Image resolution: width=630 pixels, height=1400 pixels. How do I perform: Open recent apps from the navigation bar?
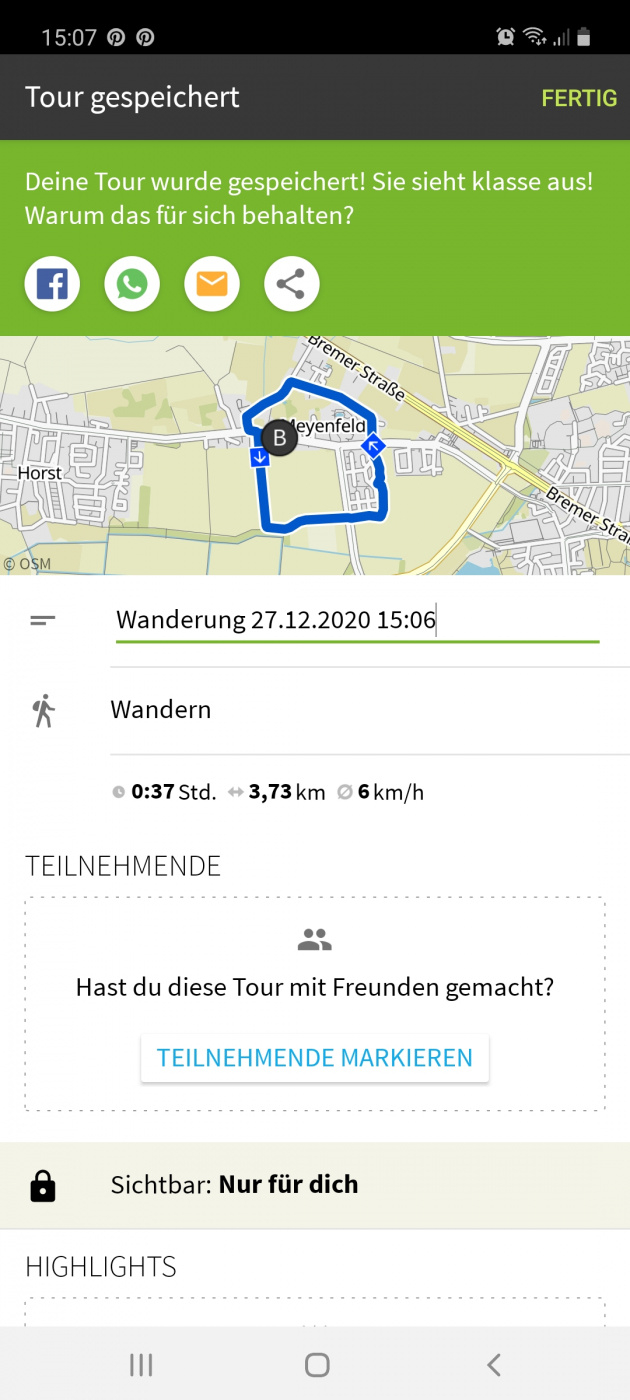pyautogui.click(x=141, y=1364)
